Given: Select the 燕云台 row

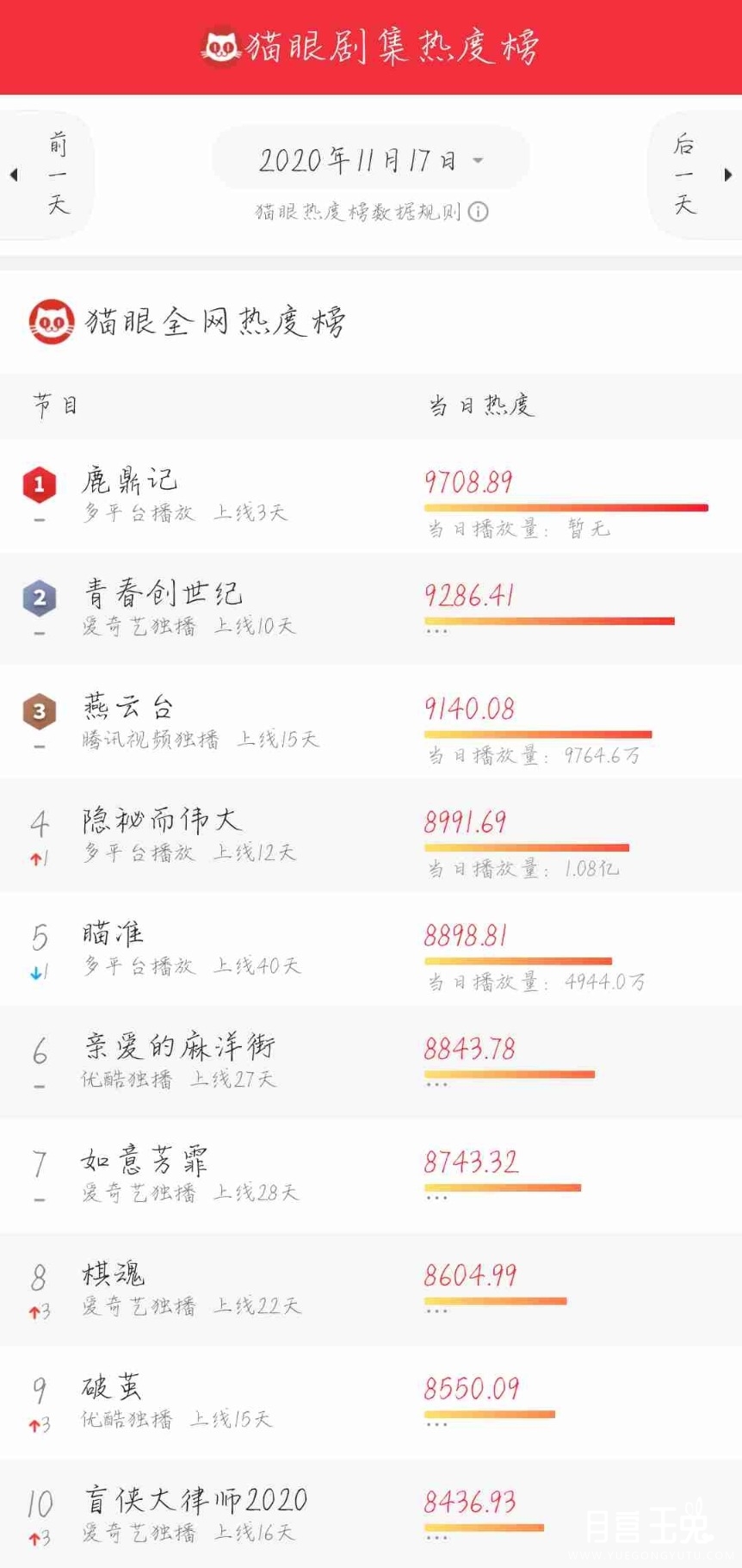Looking at the screenshot, I should point(371,722).
